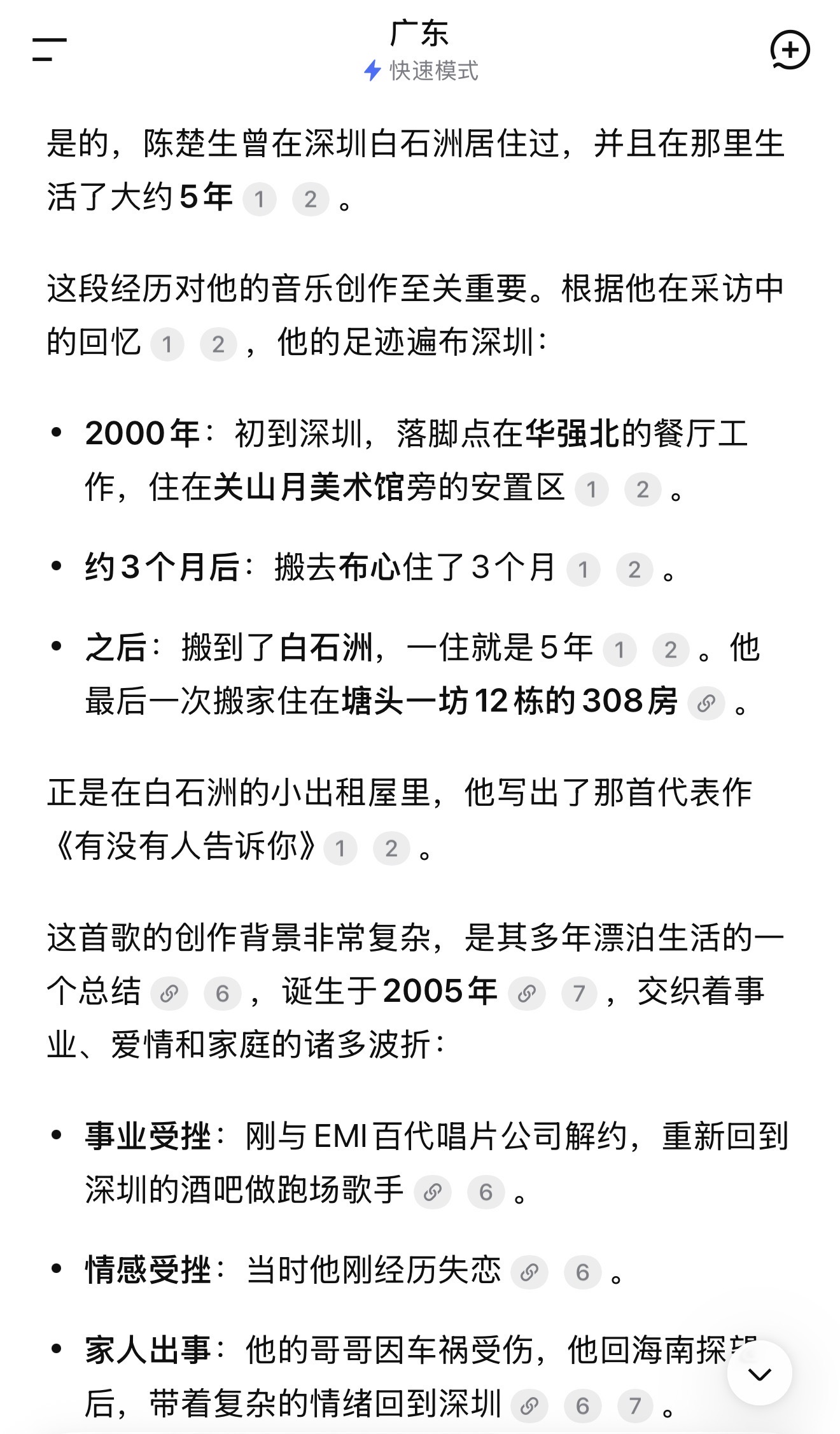Screen dimensions: 840x1434
Task: Open citation 6 after 个总结
Action: click(x=222, y=994)
